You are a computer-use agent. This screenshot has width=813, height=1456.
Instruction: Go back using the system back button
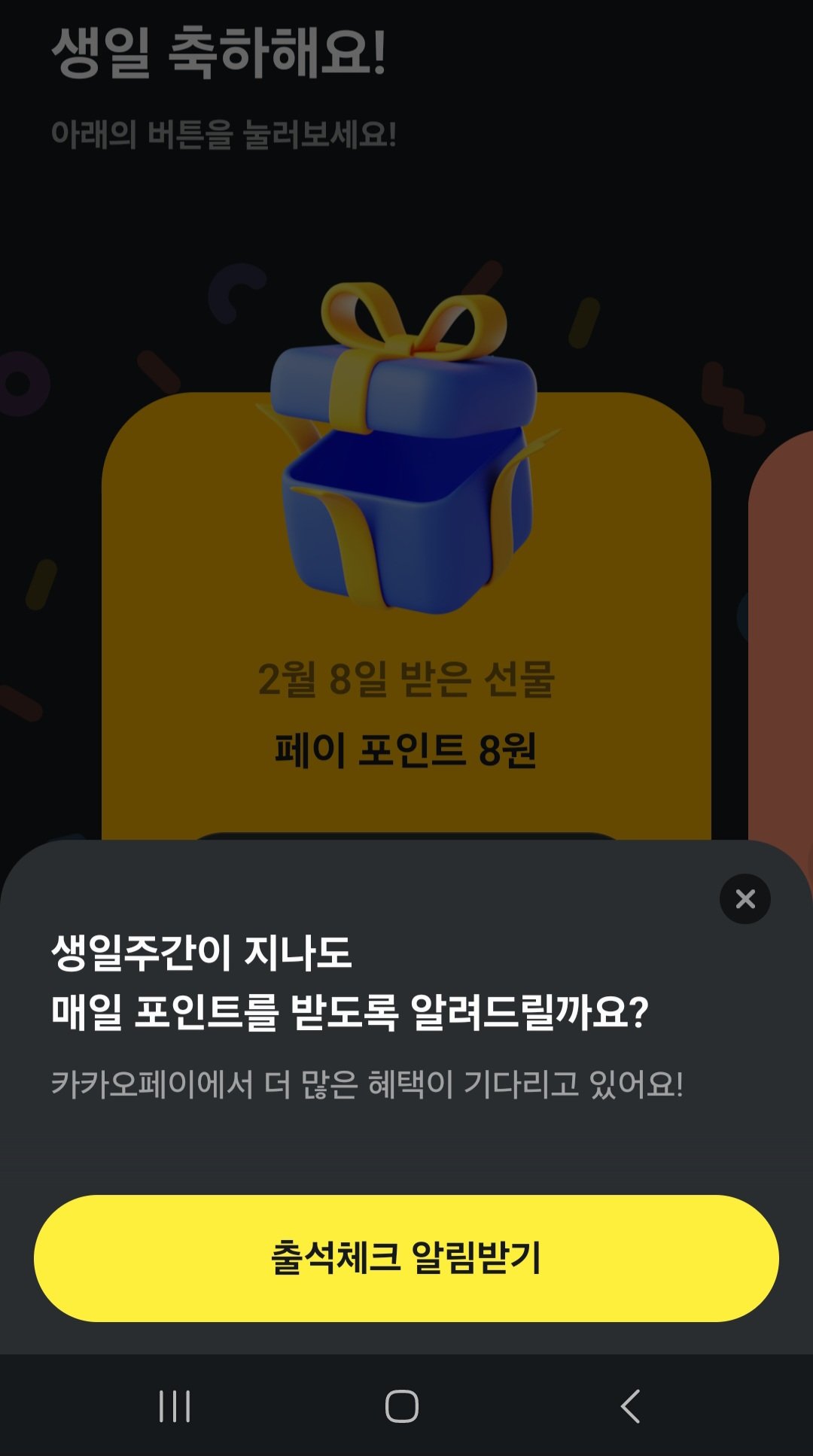pyautogui.click(x=631, y=1406)
